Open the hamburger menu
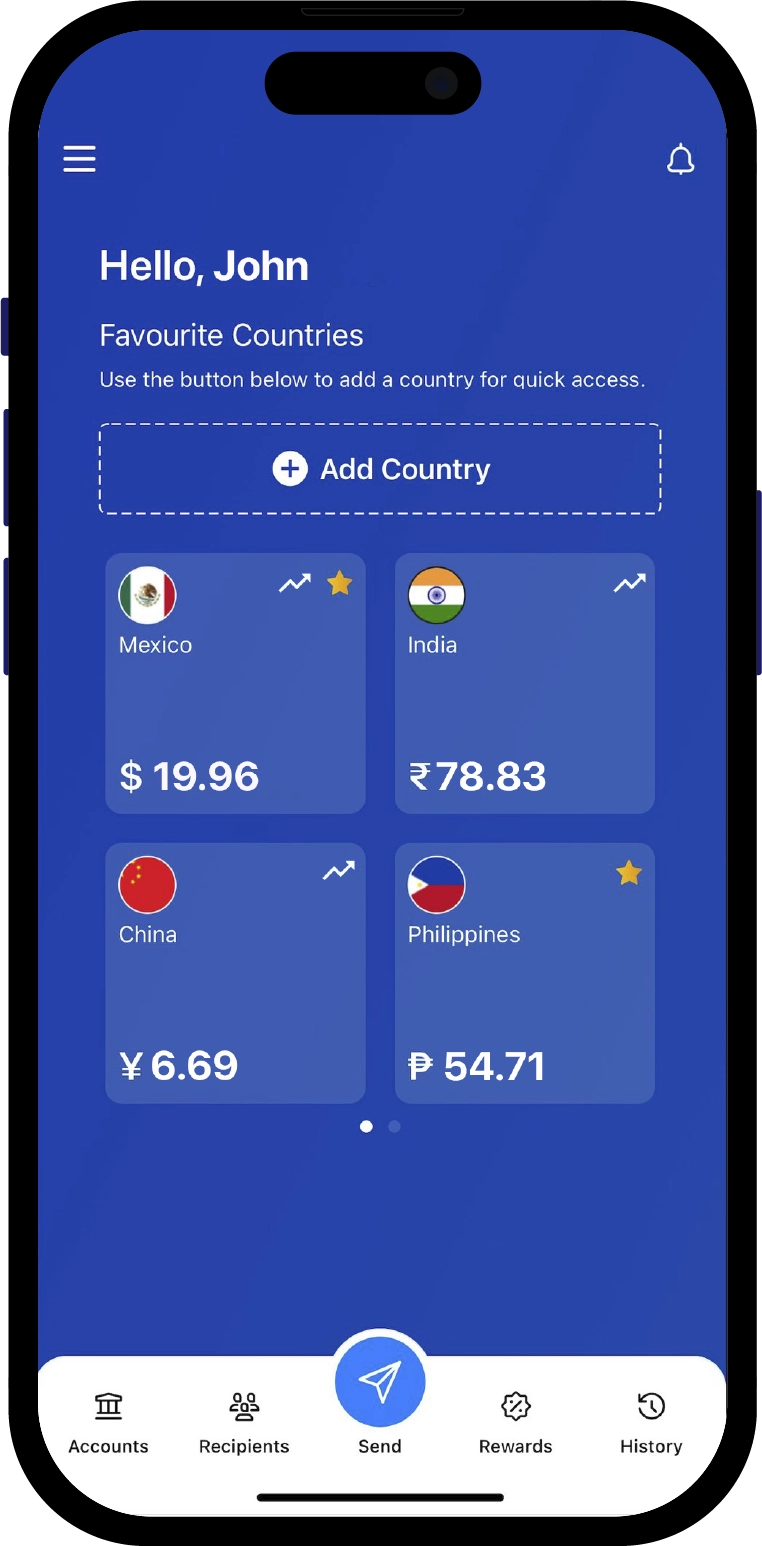The width and height of the screenshot is (762, 1546). (x=80, y=159)
